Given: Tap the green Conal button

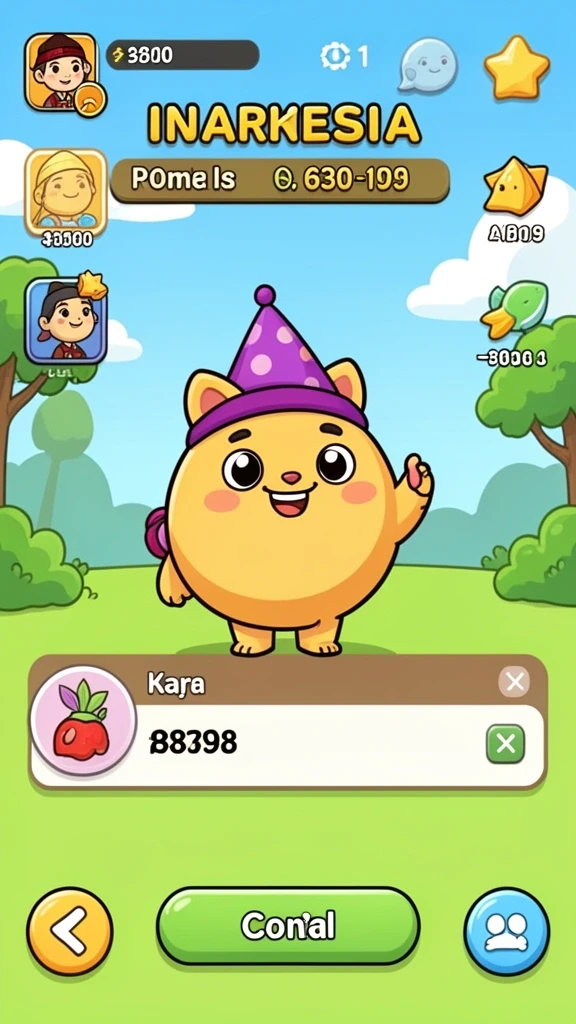Looking at the screenshot, I should [288, 926].
